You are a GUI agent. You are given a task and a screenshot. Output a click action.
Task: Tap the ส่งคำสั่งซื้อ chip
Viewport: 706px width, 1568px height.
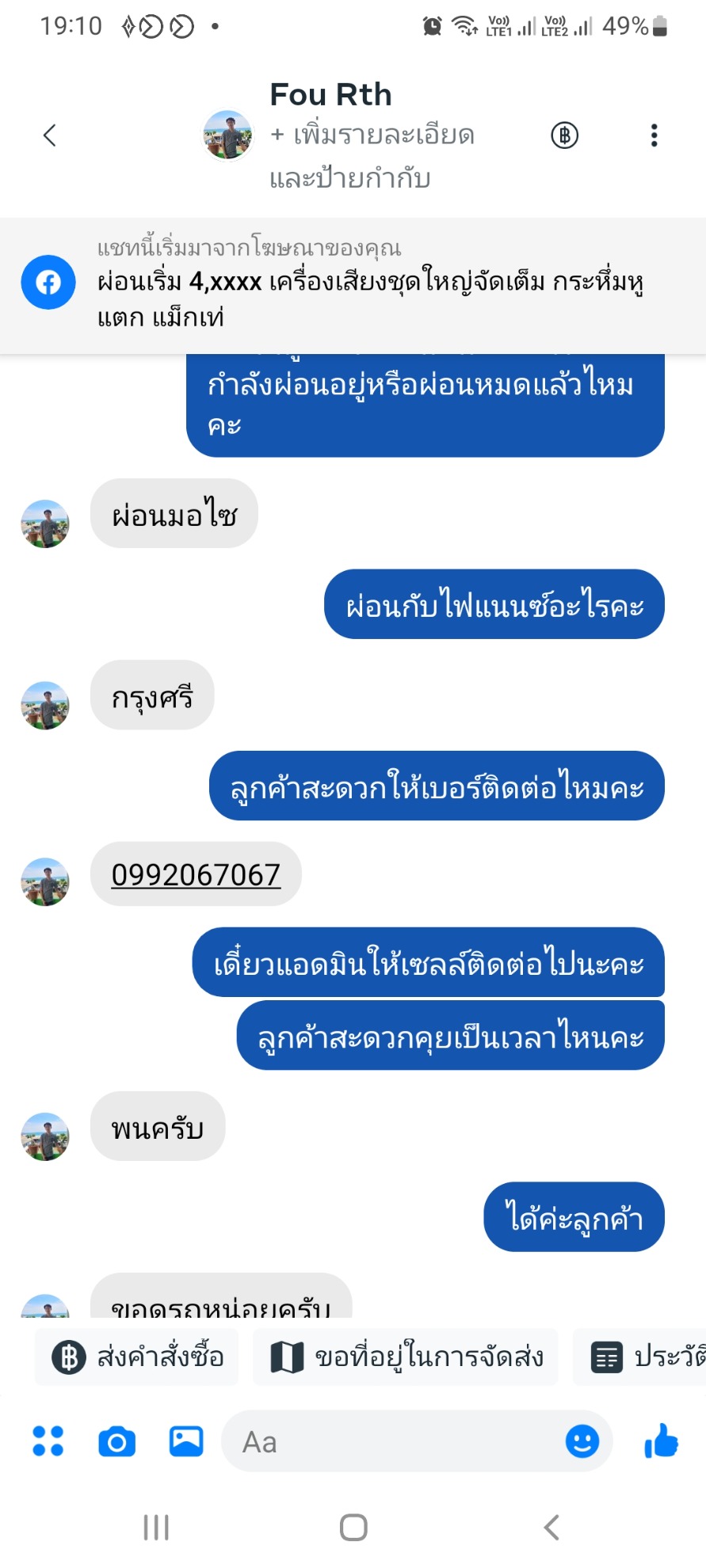click(137, 1357)
